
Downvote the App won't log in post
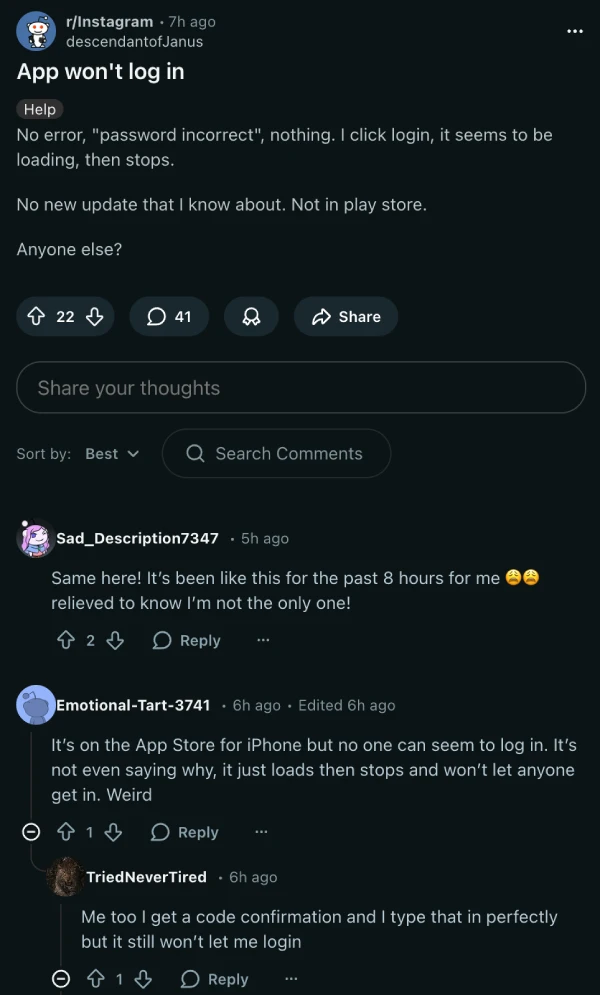point(95,316)
